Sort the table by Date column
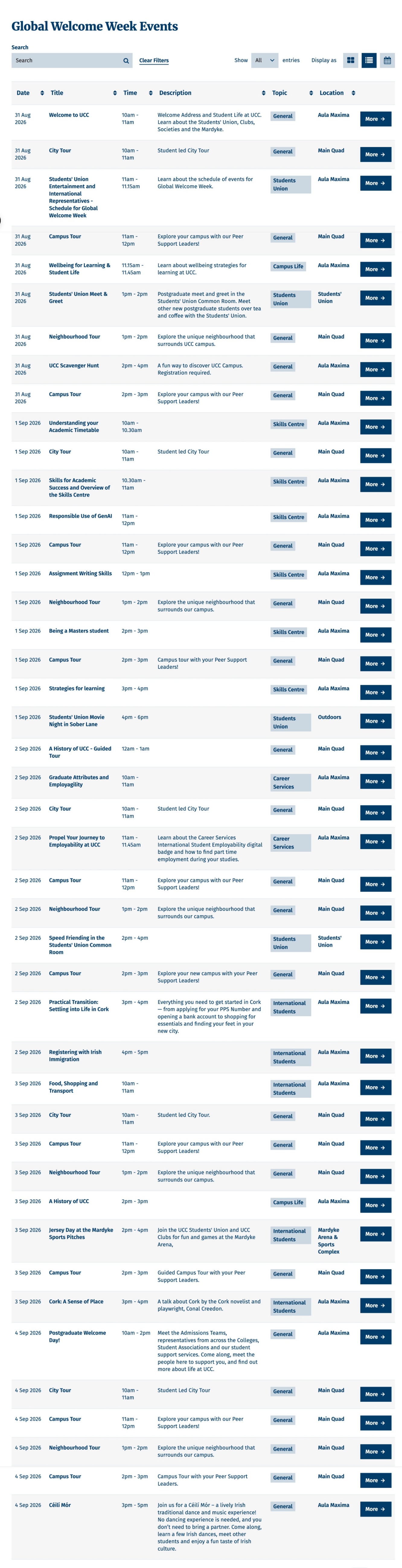Viewport: 402px width, 1568px height. pos(30,93)
